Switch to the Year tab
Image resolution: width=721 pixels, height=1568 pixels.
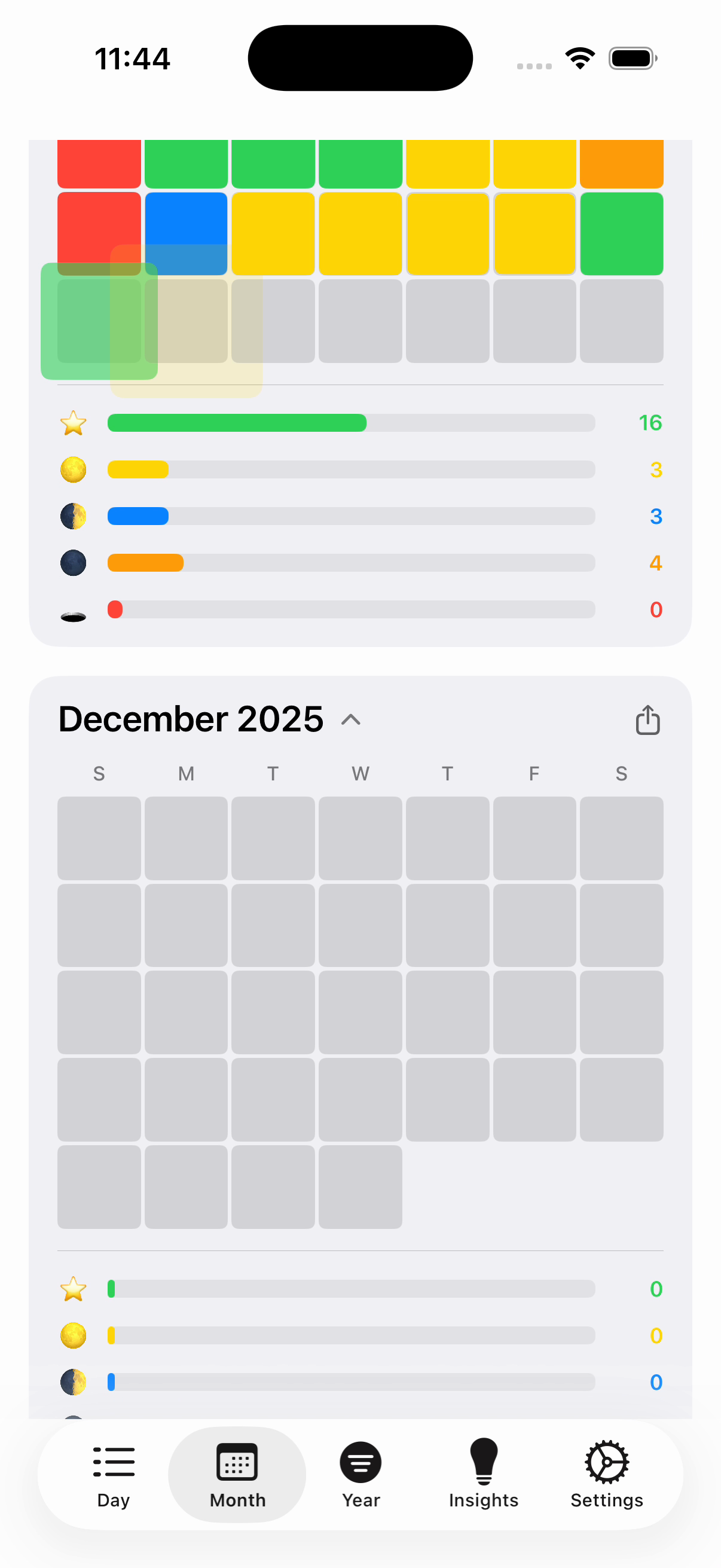(x=360, y=1474)
